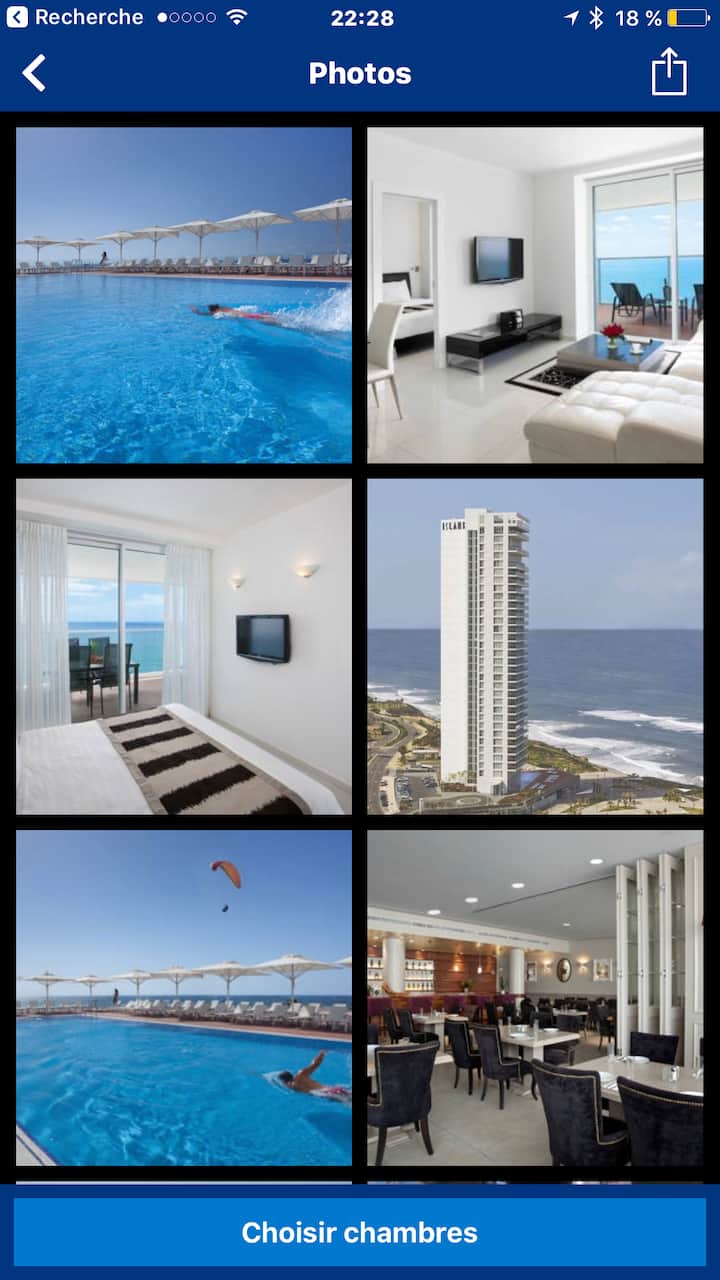Viewport: 720px width, 1280px height.
Task: Open the pool photo with paraglider
Action: [x=184, y=998]
